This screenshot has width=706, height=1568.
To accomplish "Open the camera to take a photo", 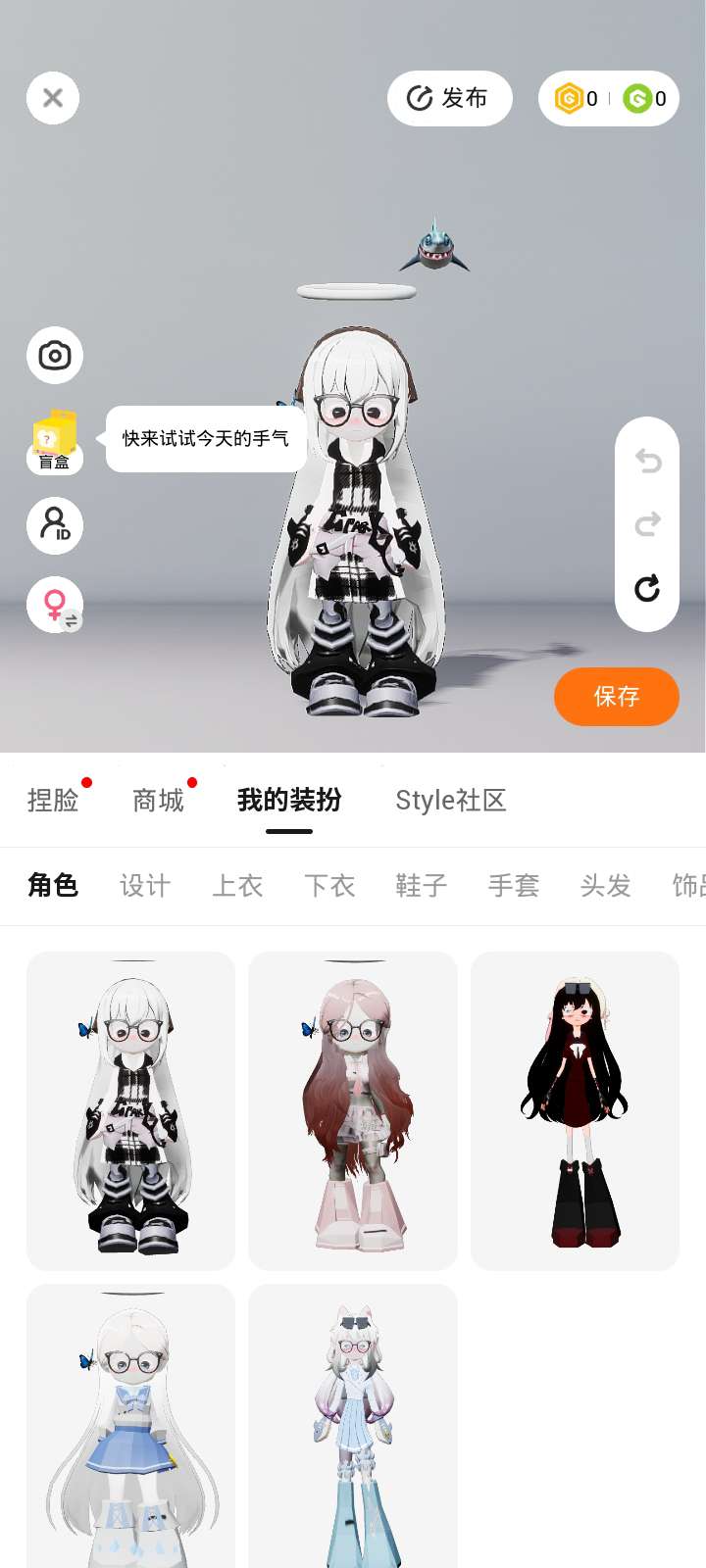I will [55, 355].
